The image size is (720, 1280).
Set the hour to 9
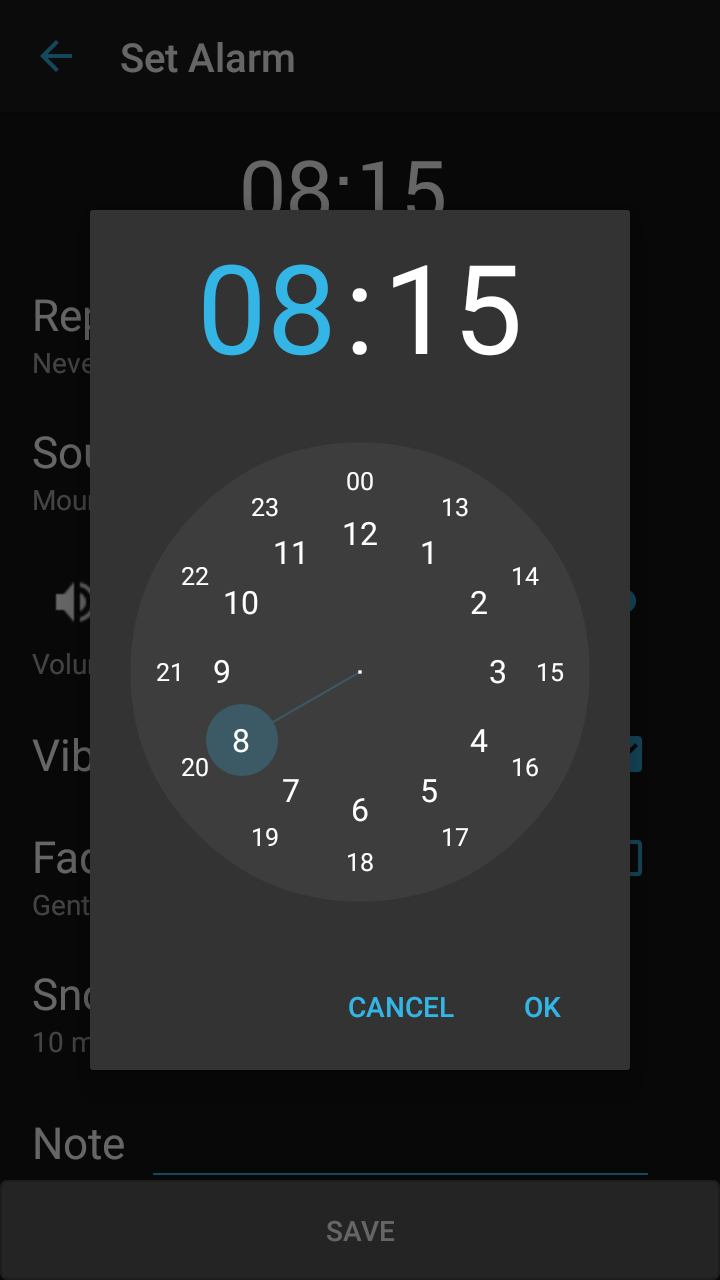(x=222, y=672)
